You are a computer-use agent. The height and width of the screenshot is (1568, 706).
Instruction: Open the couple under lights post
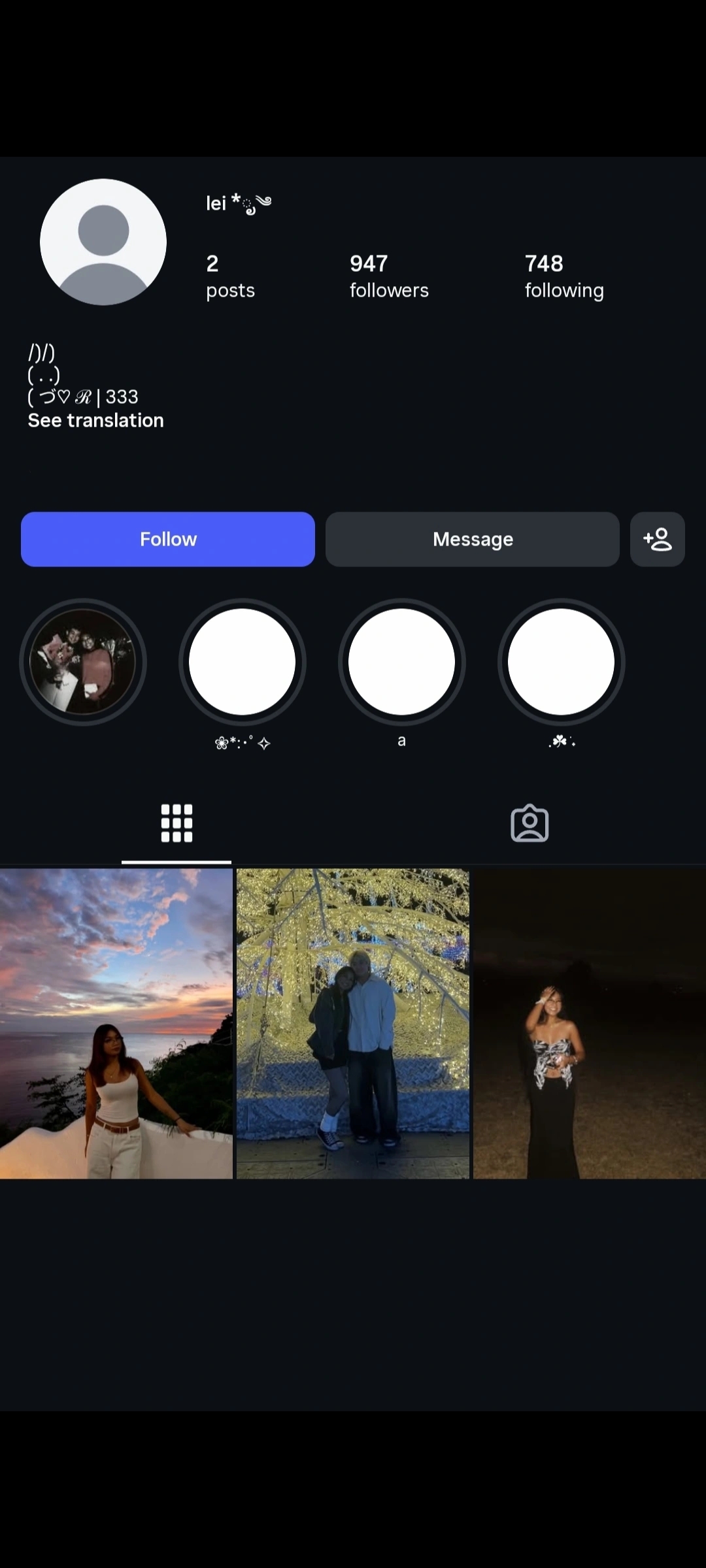click(x=353, y=1023)
